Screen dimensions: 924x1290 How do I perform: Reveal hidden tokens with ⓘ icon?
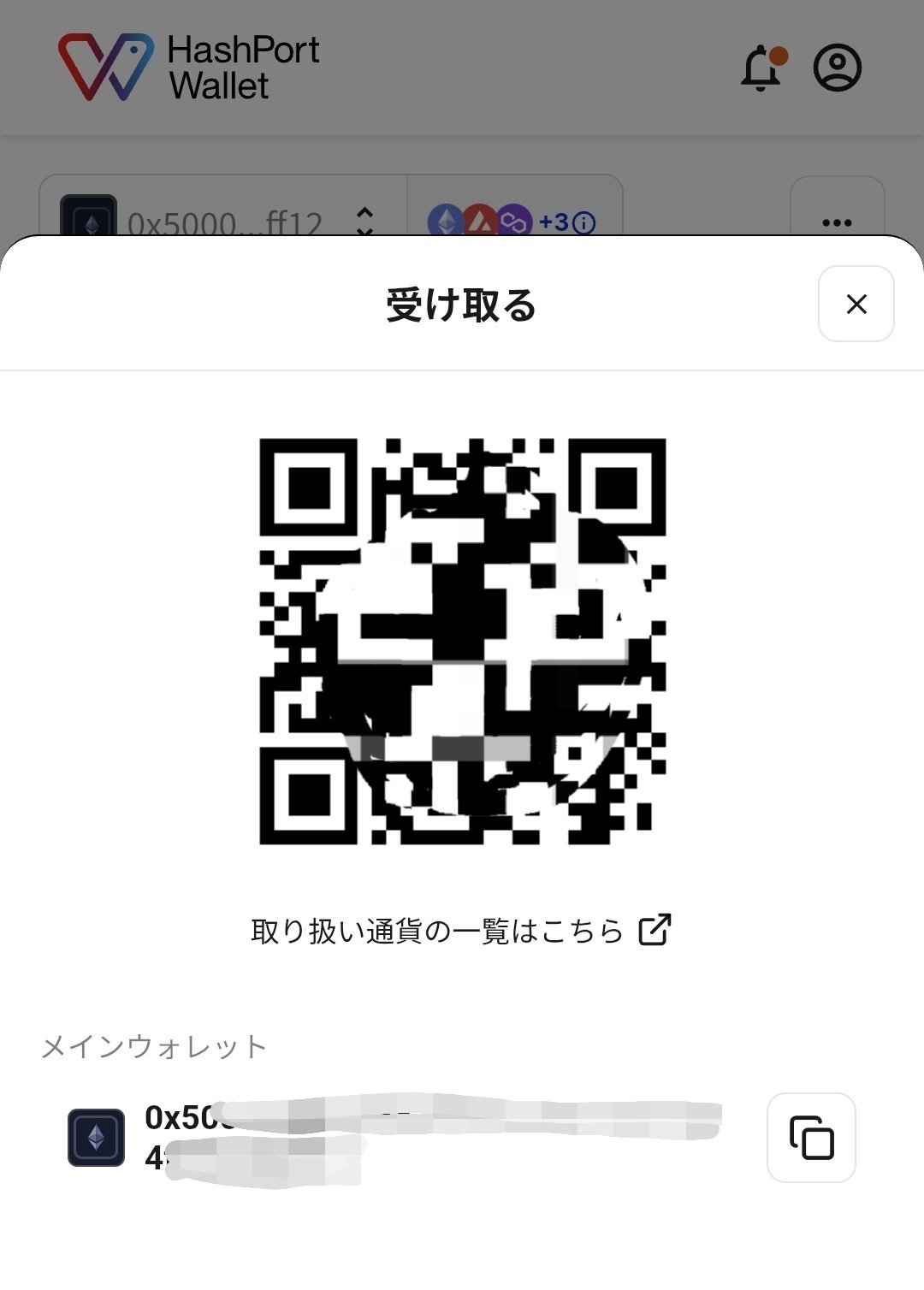pos(584,222)
